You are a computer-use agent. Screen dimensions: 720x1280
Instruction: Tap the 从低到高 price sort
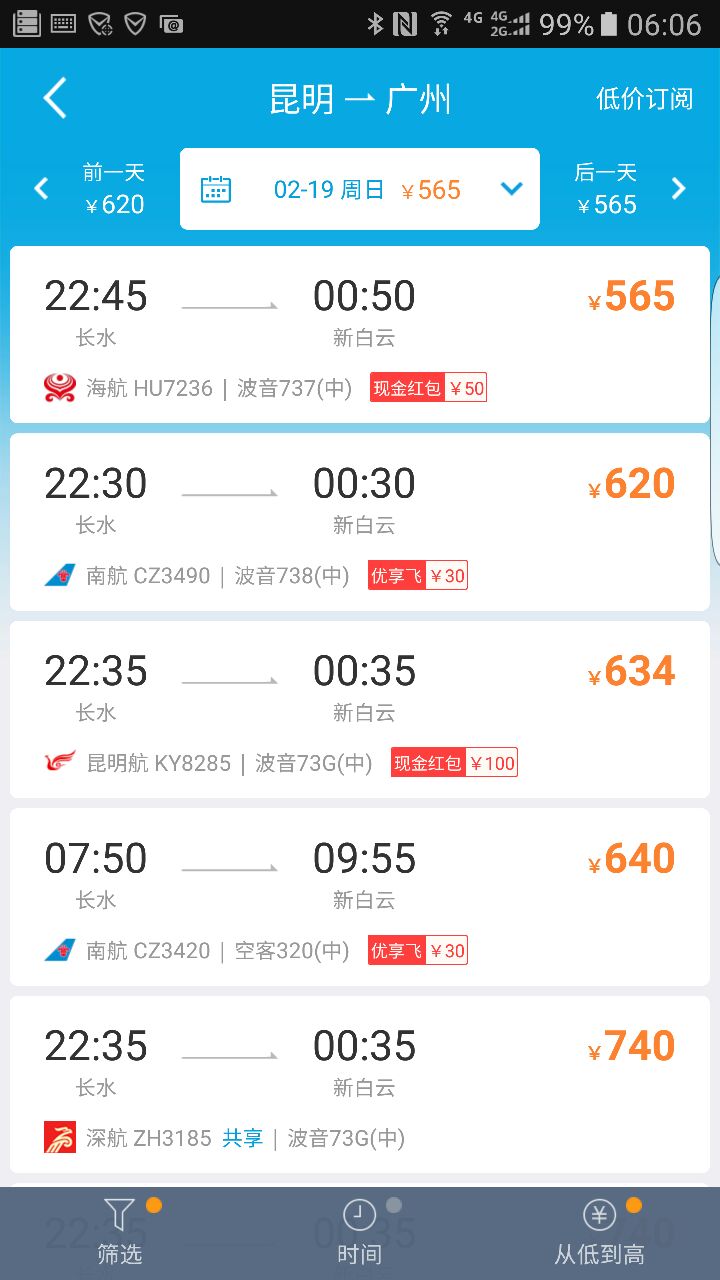(600, 1233)
